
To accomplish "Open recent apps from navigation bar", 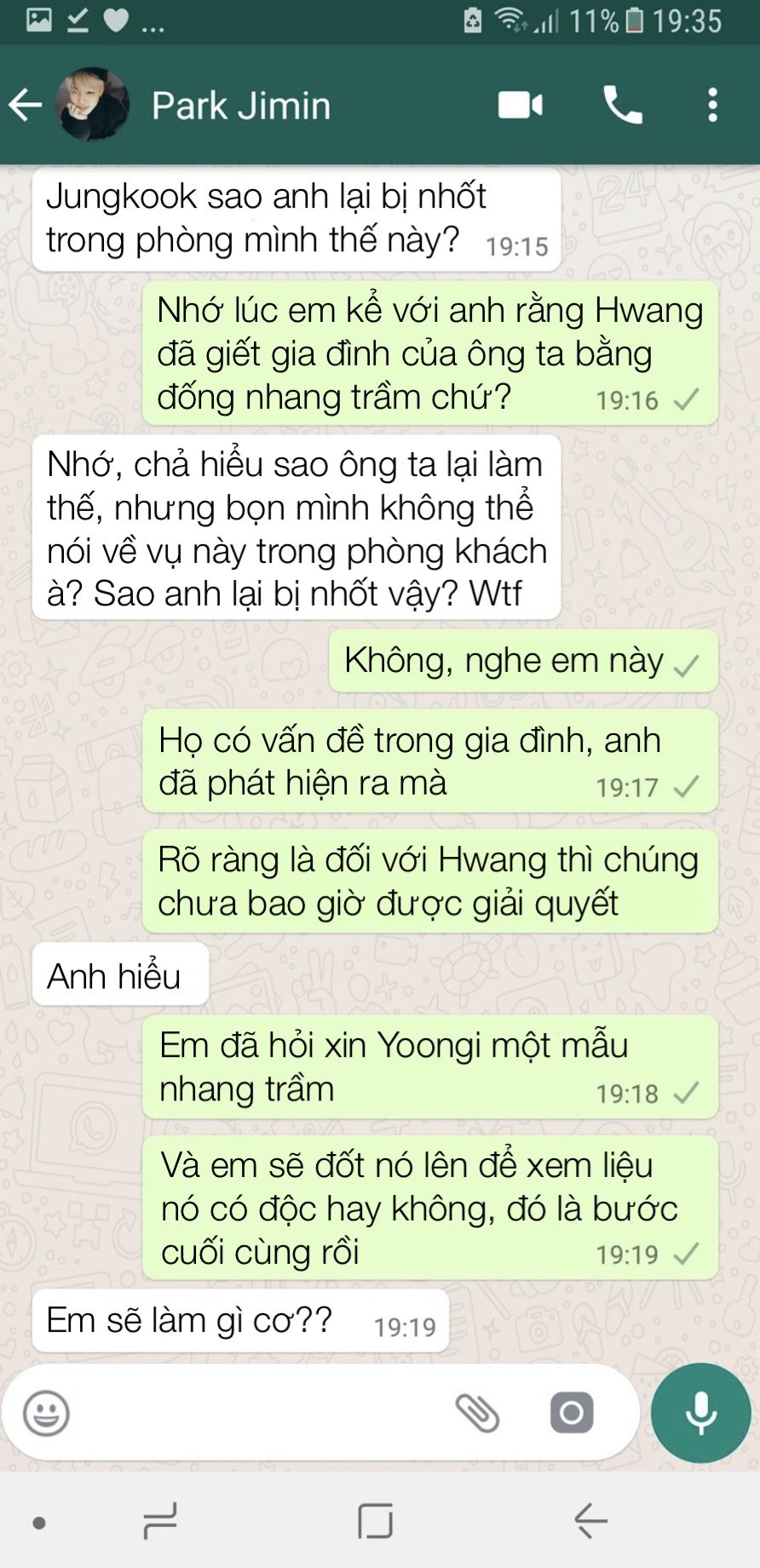I will [x=160, y=1520].
